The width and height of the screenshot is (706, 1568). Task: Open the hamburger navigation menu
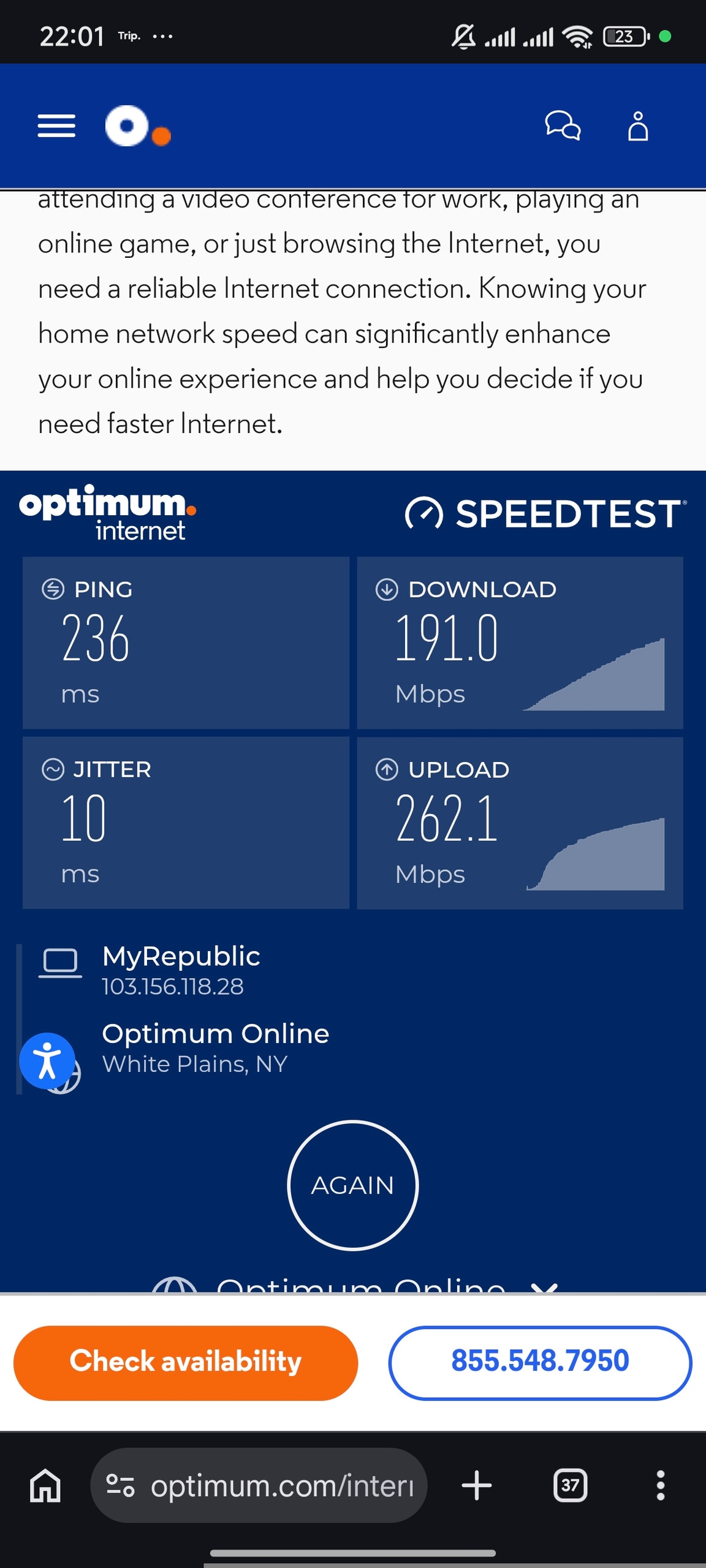(x=56, y=126)
